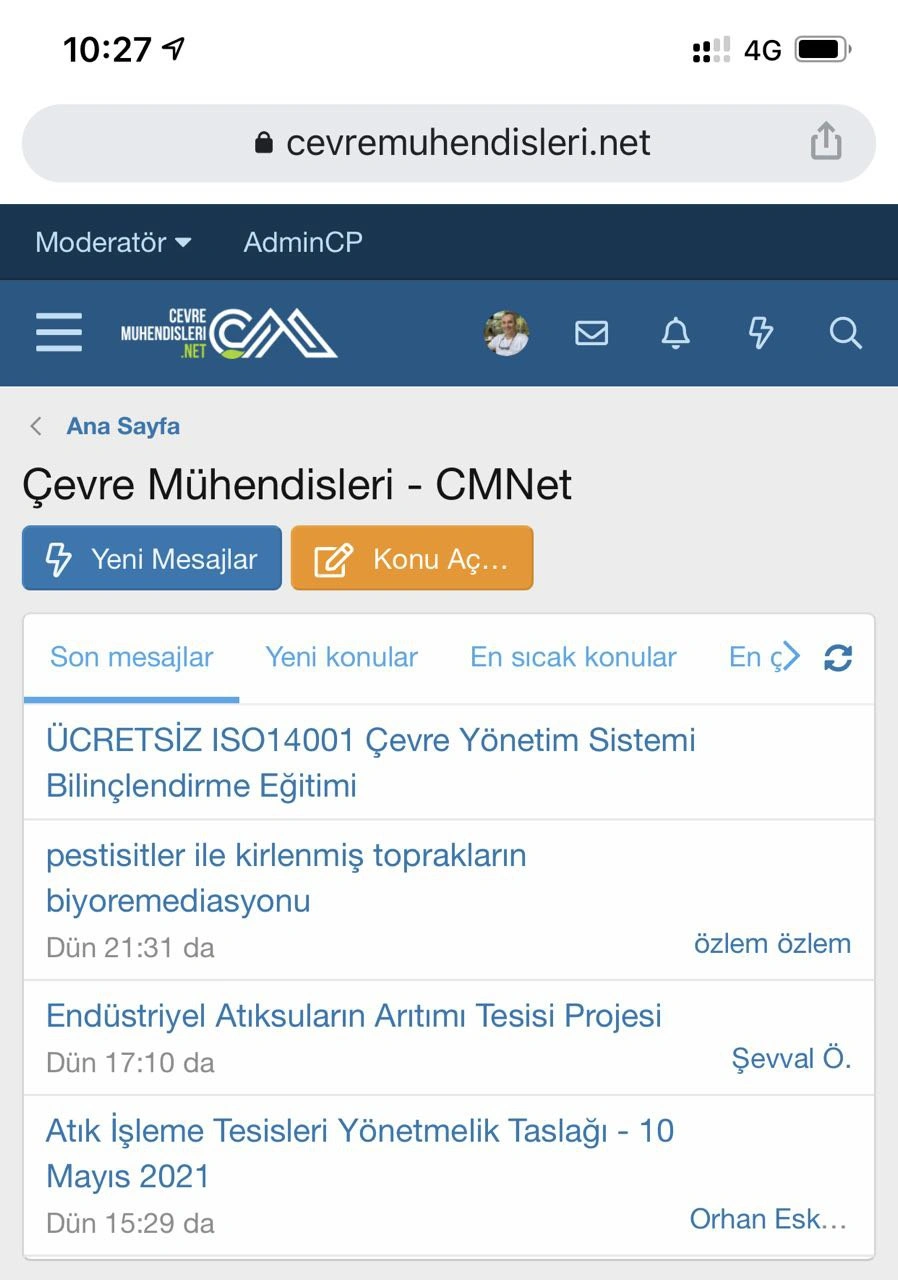Open the user profile avatar
The height and width of the screenshot is (1280, 898).
pos(506,332)
